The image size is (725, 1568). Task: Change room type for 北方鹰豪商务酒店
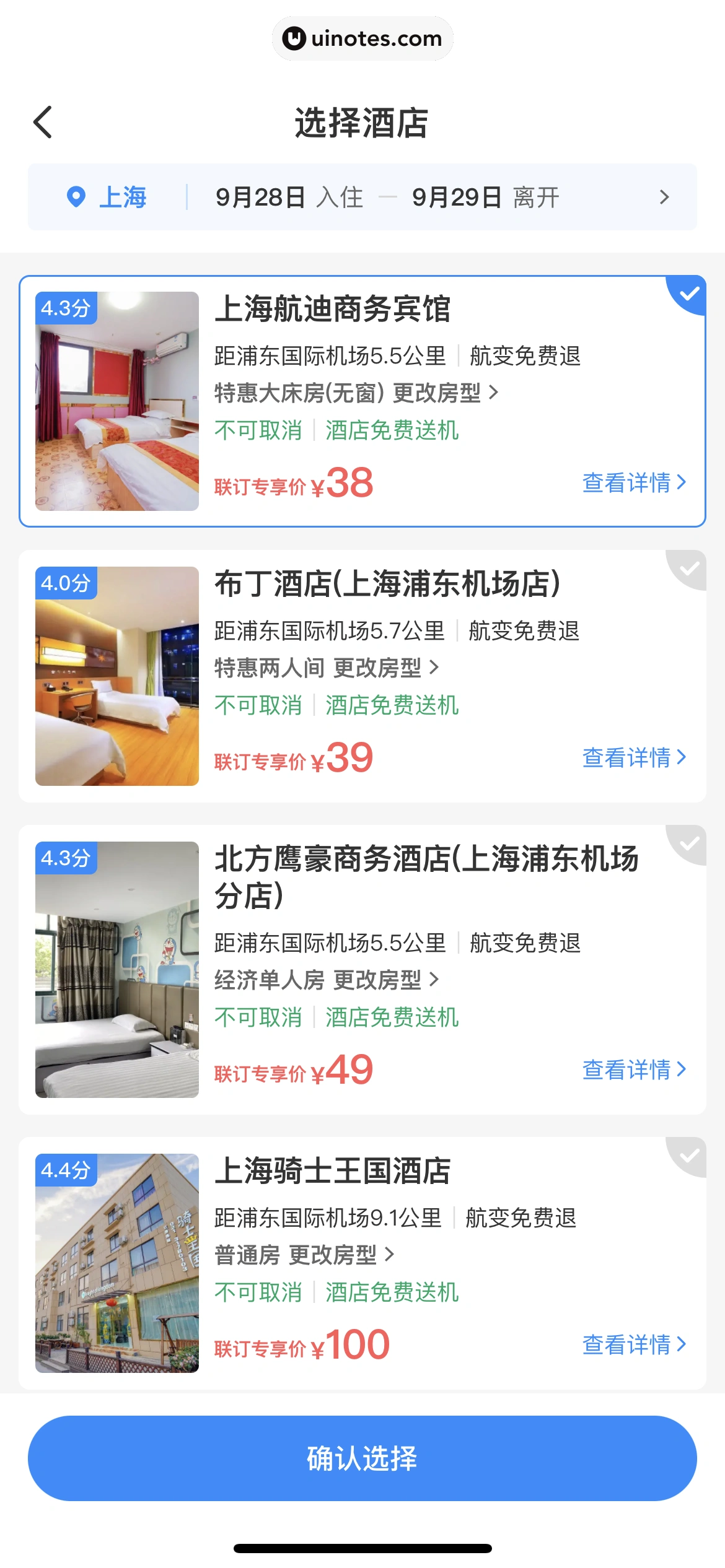[385, 980]
